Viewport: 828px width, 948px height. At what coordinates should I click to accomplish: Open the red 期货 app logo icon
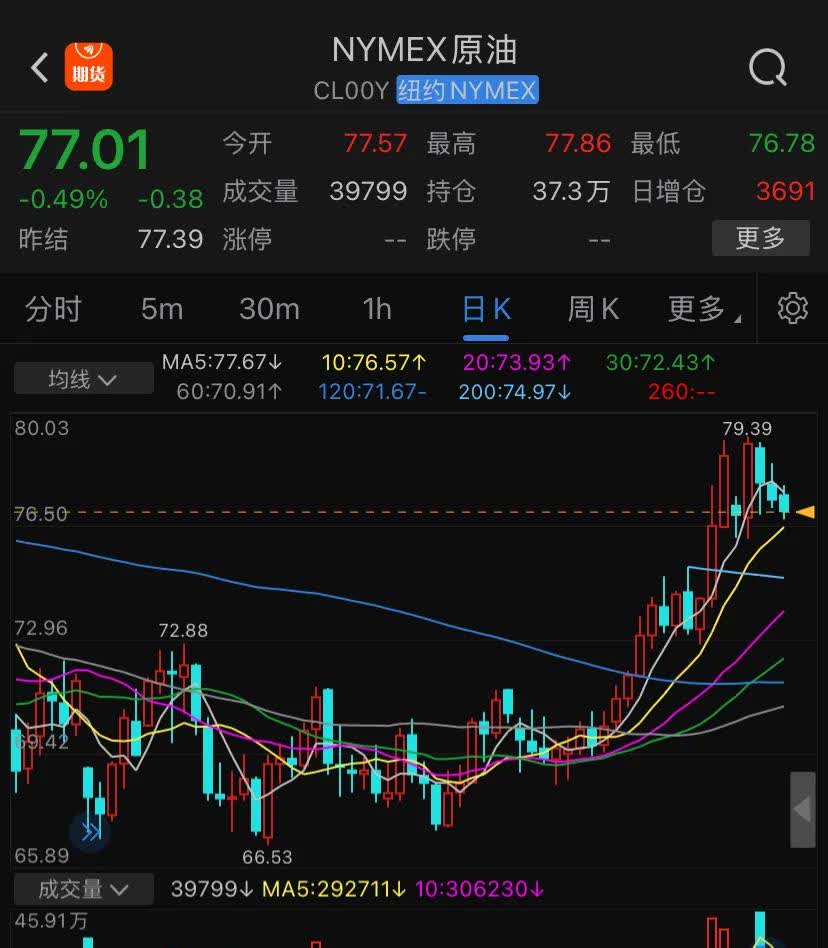pos(88,66)
